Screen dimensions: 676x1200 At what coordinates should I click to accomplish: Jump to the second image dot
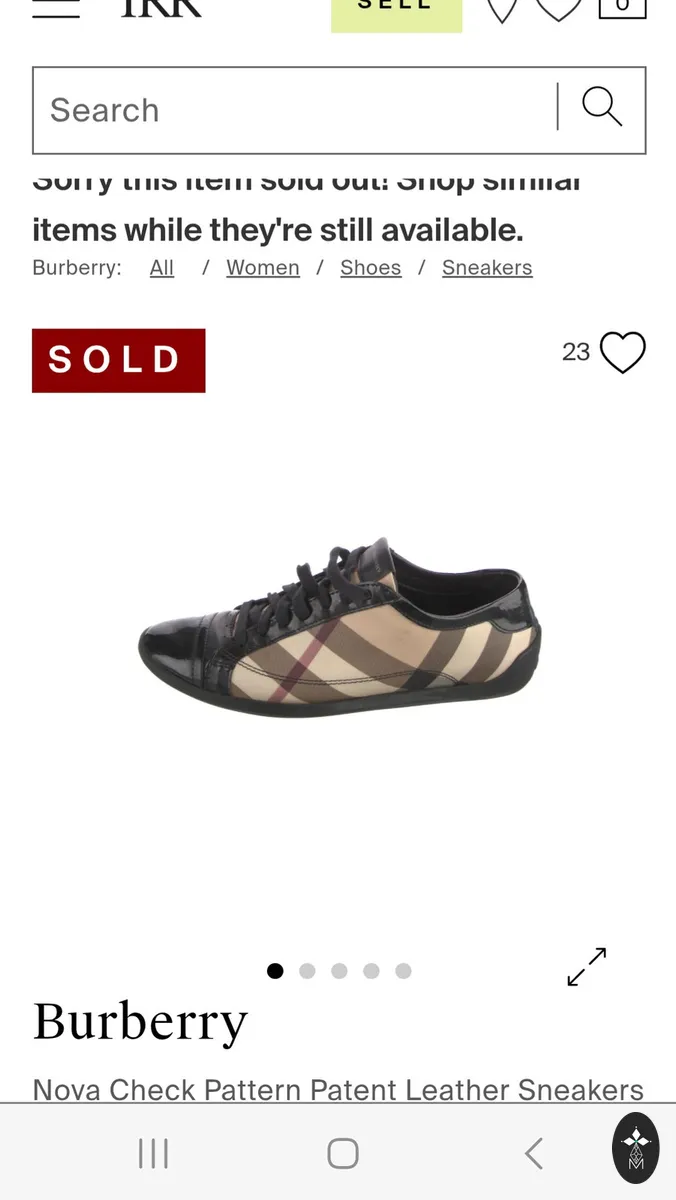coord(307,971)
